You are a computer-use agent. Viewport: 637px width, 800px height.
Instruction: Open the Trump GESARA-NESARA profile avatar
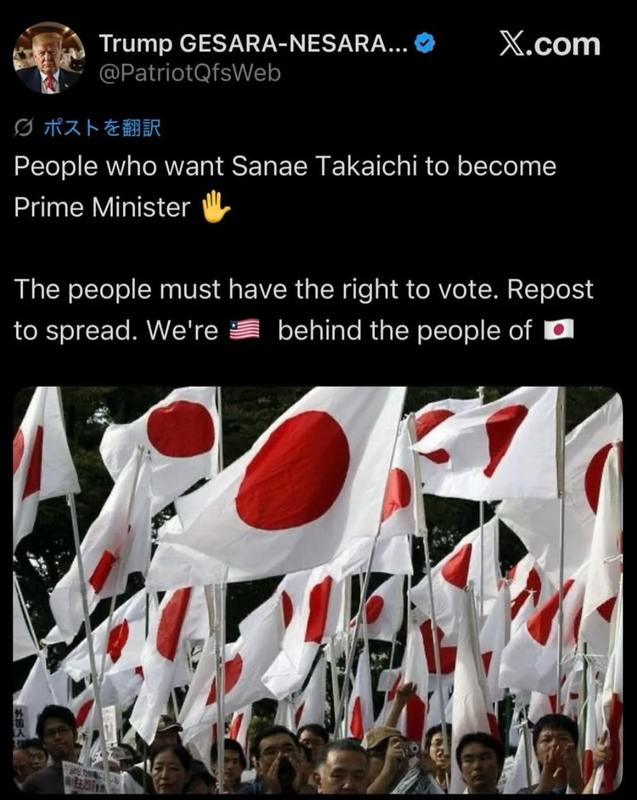49,58
